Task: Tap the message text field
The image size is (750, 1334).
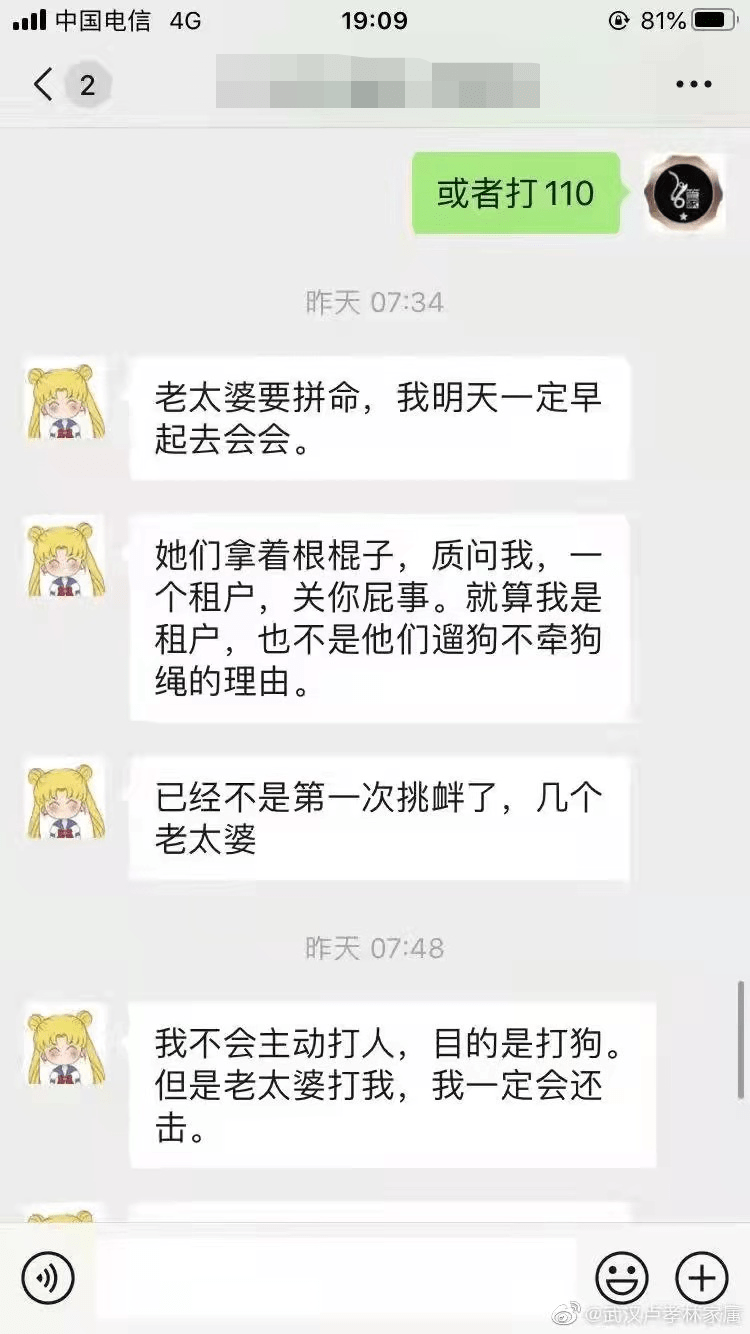Action: (336, 1278)
